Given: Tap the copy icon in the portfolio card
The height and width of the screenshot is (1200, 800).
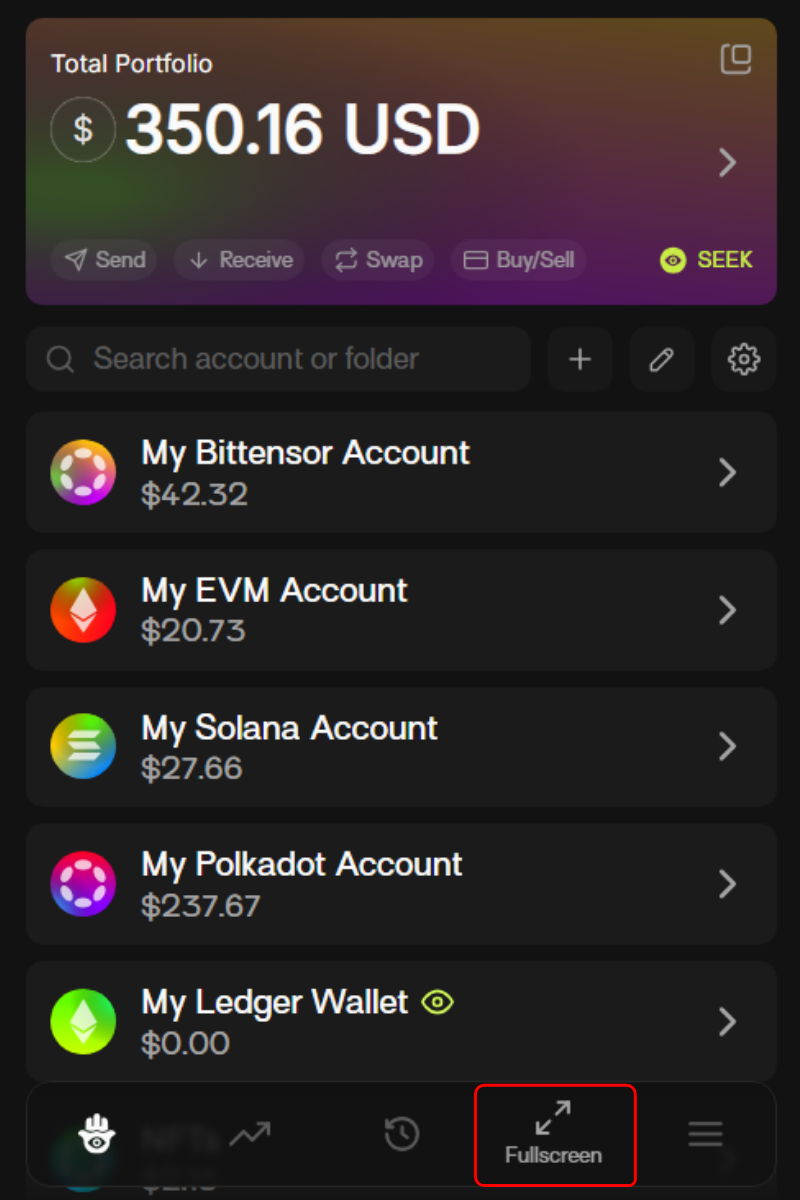Looking at the screenshot, I should click(736, 60).
